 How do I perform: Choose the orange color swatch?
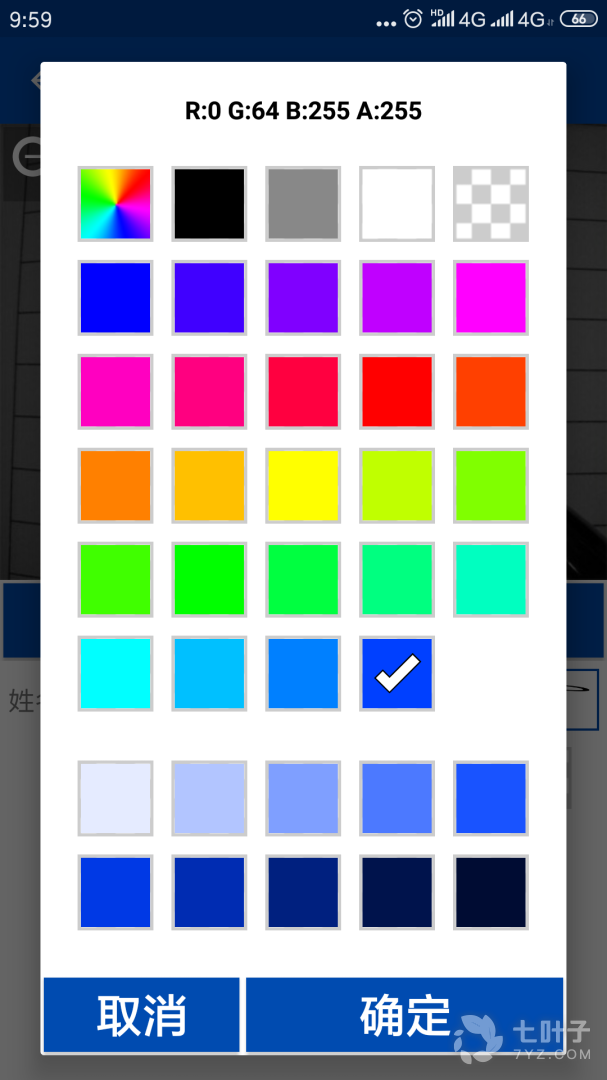pyautogui.click(x=115, y=486)
